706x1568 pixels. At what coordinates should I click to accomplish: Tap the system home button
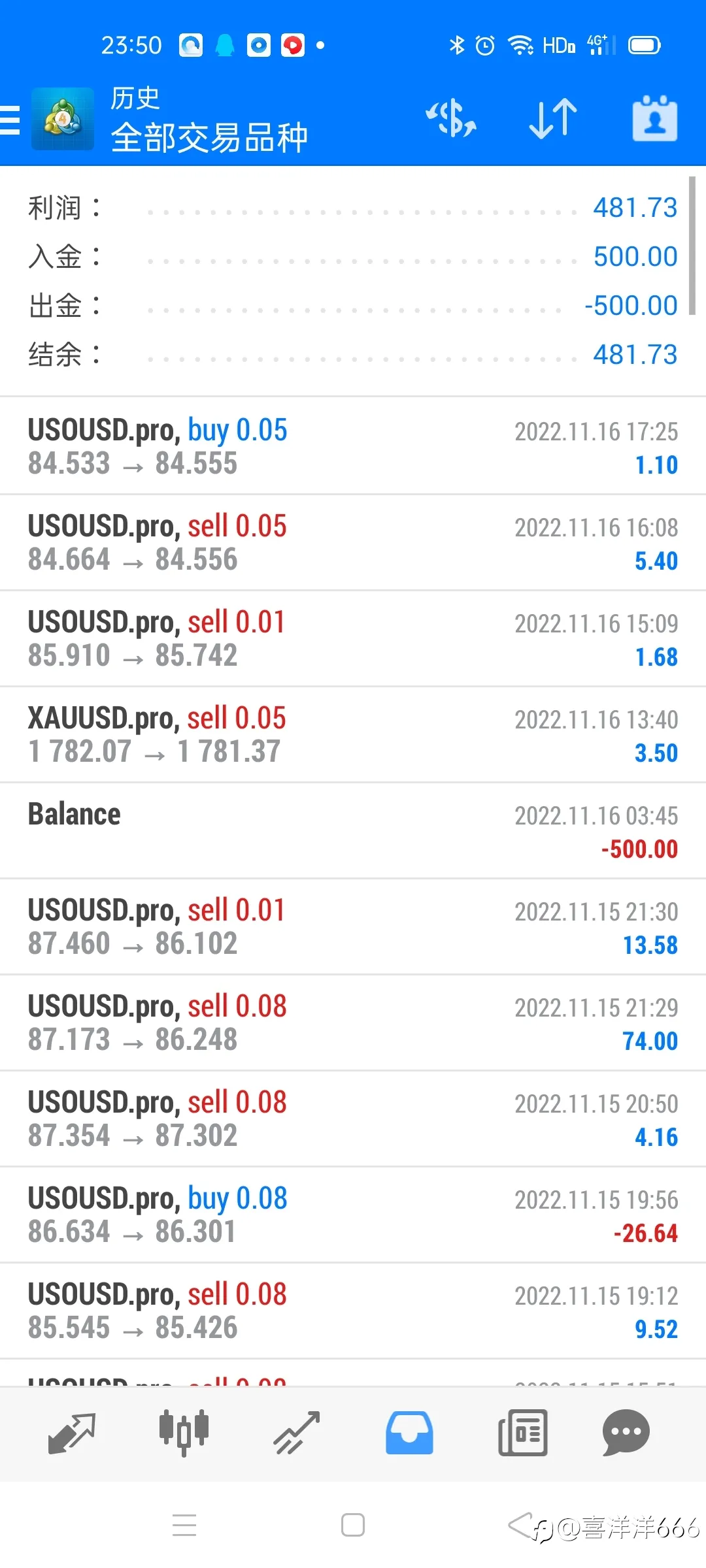tap(353, 1526)
